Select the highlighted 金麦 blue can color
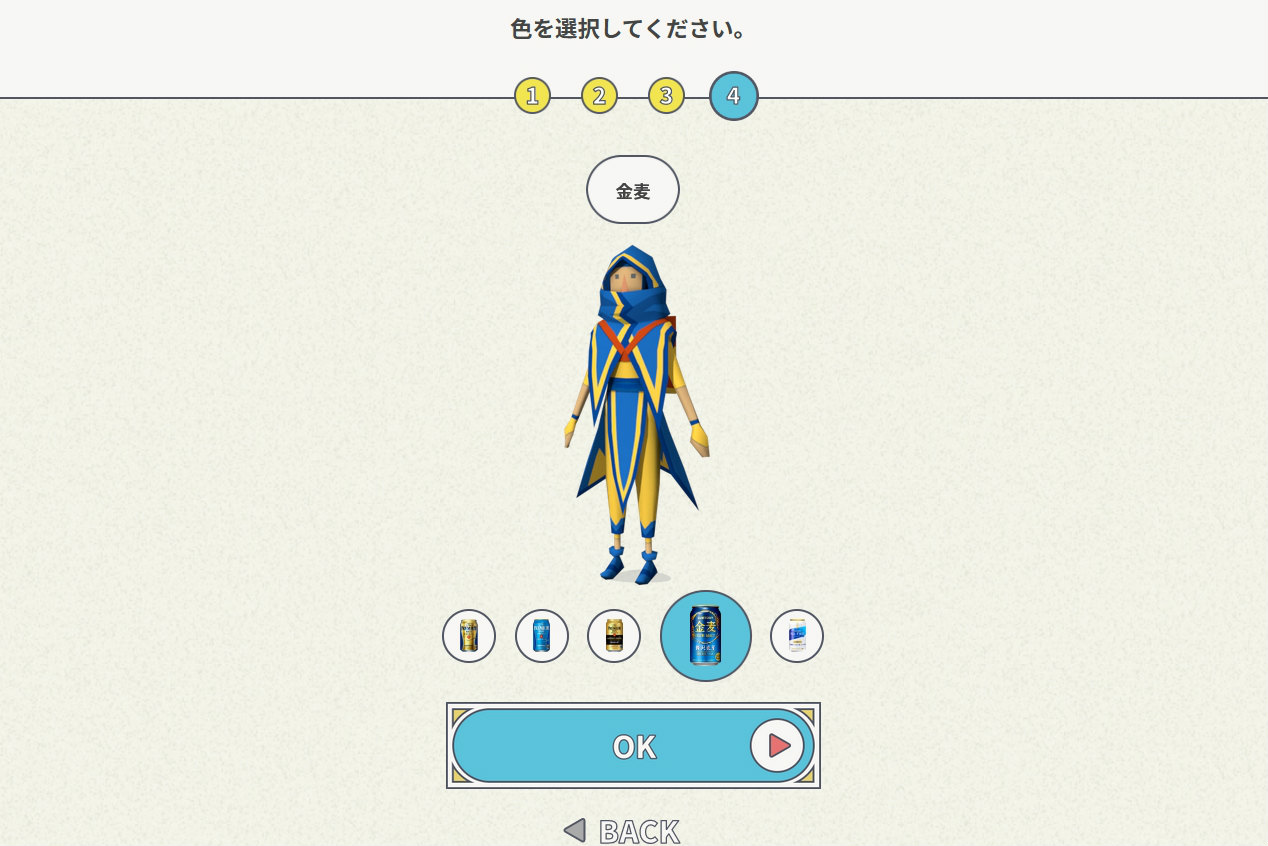Image resolution: width=1268 pixels, height=846 pixels. pos(706,636)
